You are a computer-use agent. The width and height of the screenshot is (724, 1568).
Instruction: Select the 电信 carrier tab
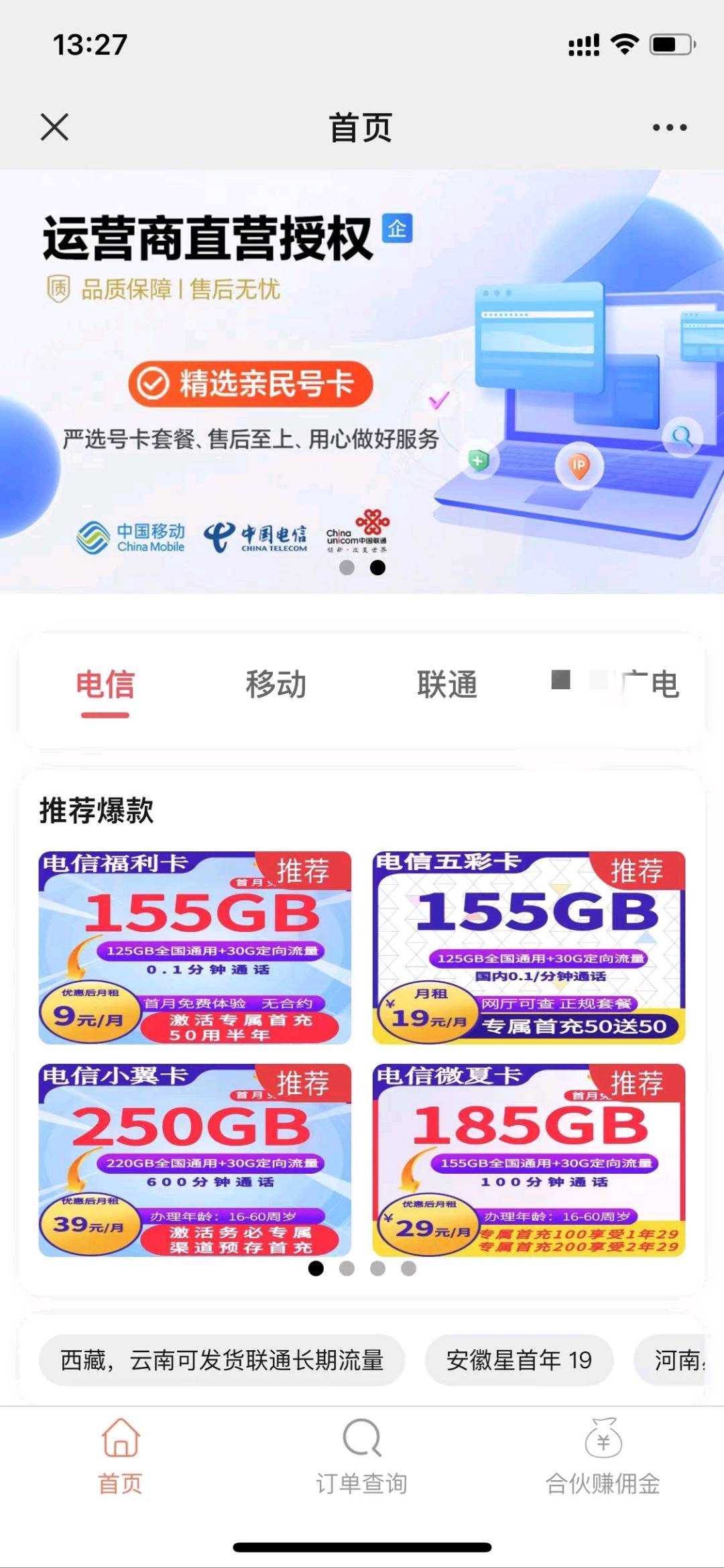point(105,685)
